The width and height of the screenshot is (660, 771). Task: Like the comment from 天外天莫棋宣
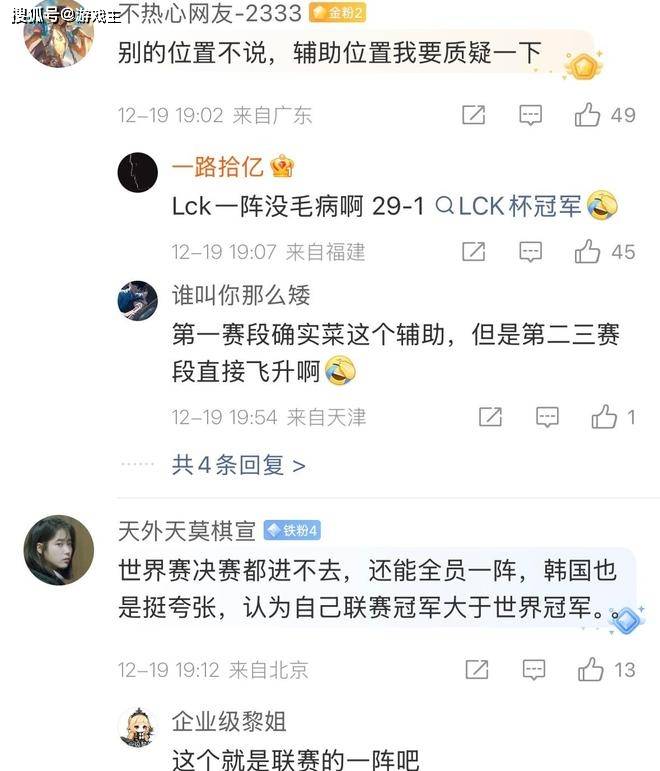click(x=591, y=669)
